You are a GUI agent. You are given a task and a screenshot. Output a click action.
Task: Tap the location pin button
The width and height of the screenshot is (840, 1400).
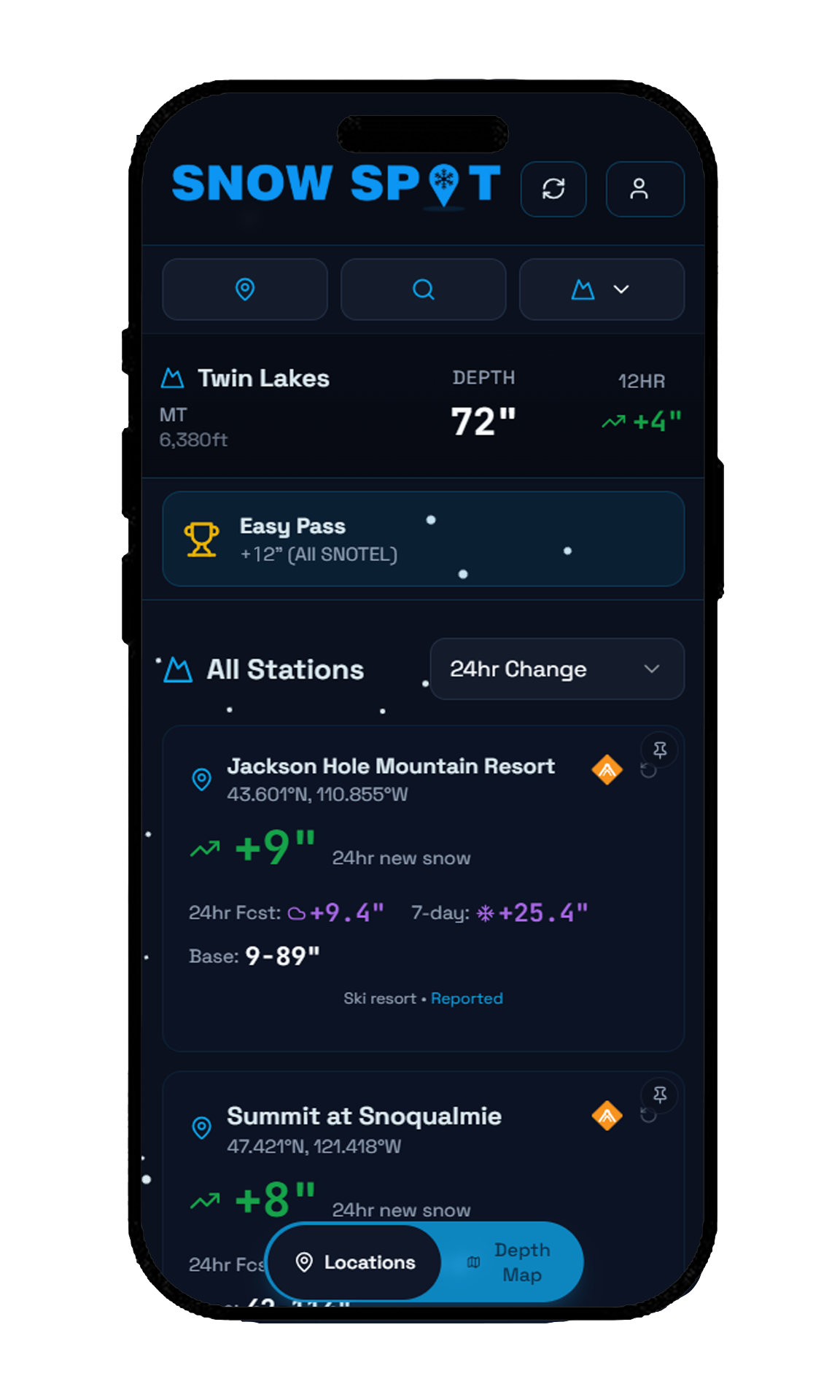point(245,289)
